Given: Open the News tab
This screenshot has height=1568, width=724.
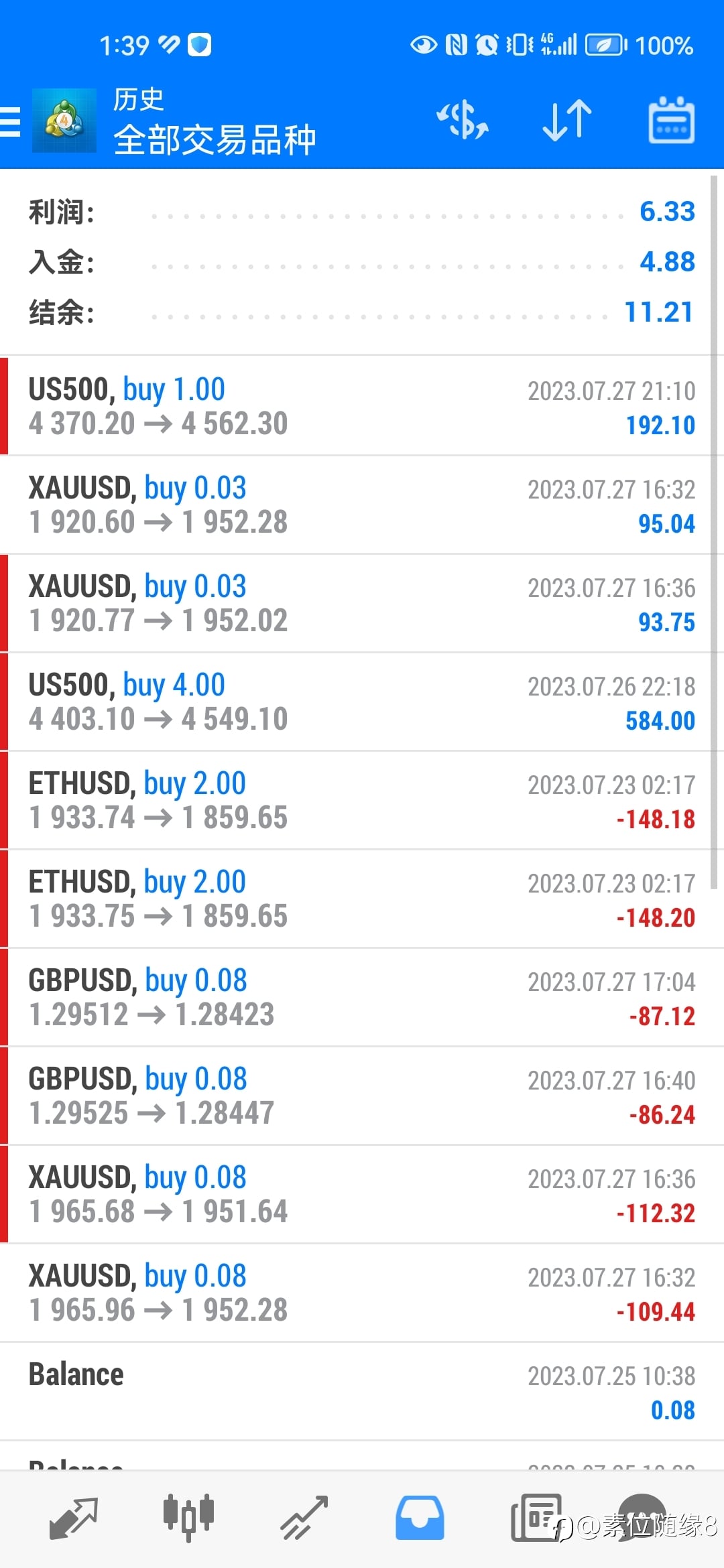Looking at the screenshot, I should tap(536, 1517).
